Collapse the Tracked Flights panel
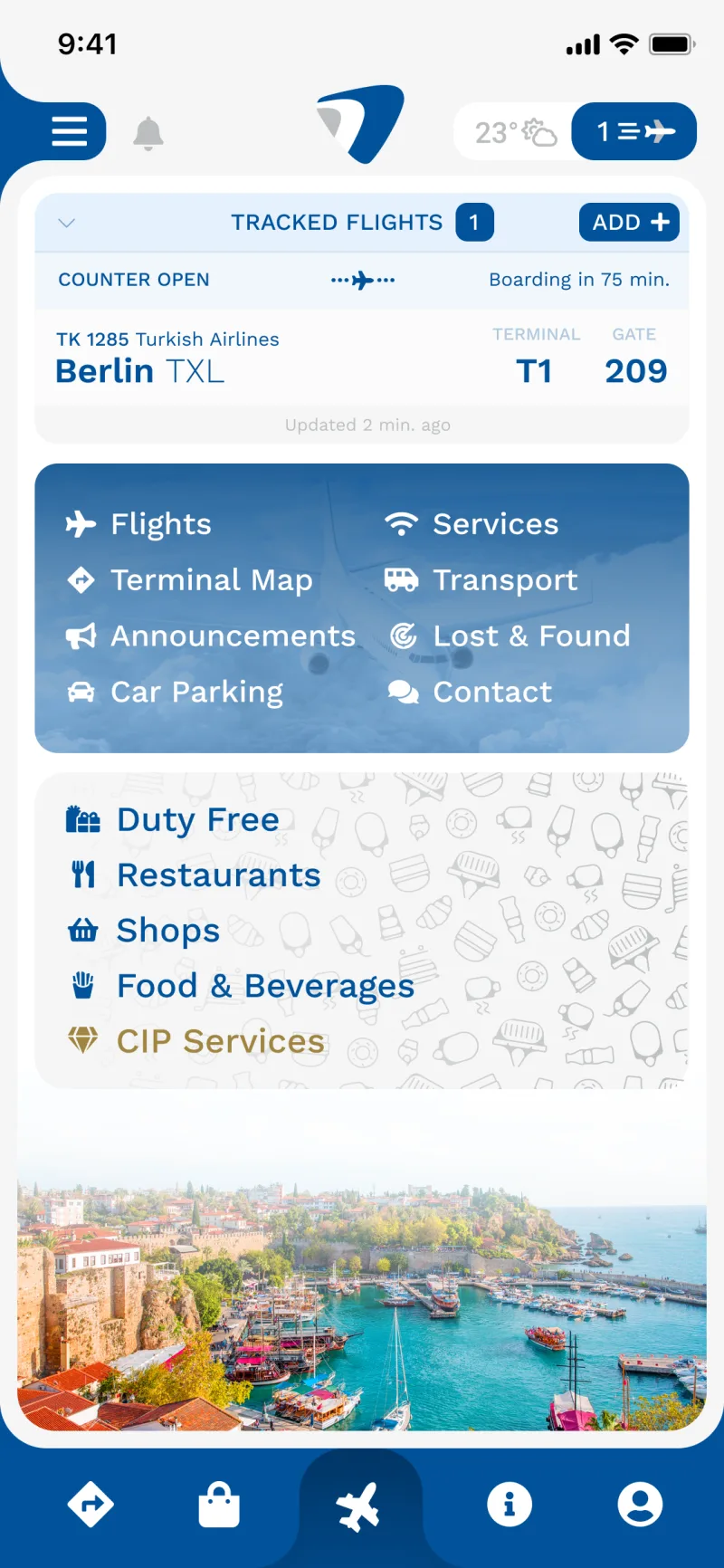The image size is (724, 1568). click(x=67, y=223)
